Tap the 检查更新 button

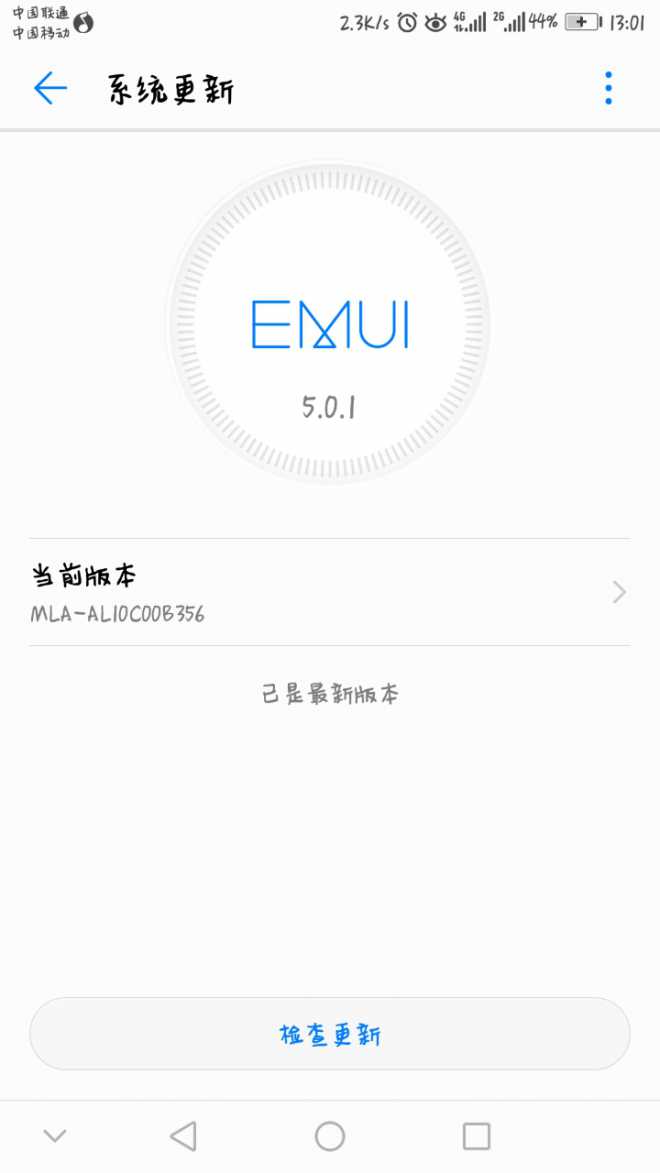click(x=330, y=1034)
